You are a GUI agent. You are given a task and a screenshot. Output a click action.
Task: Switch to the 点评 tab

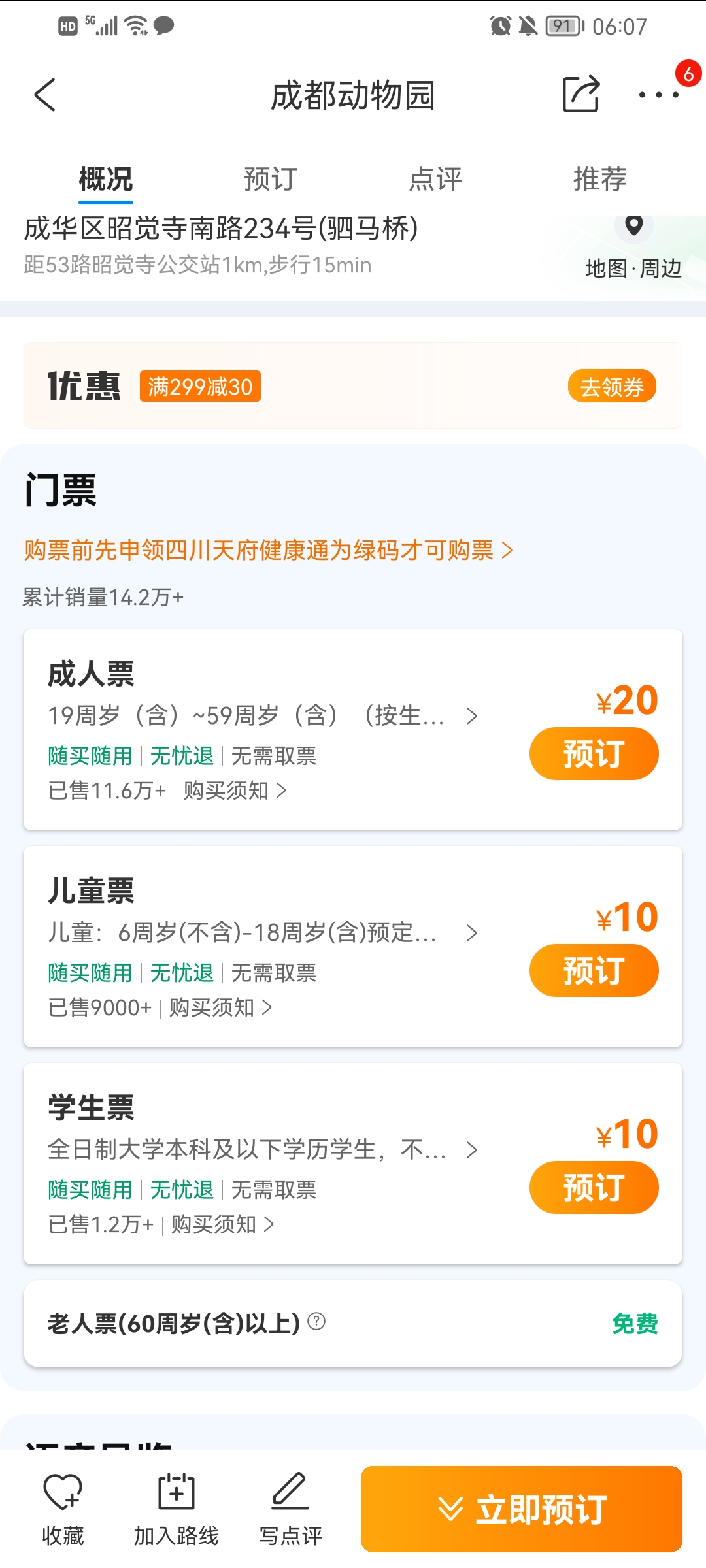pyautogui.click(x=435, y=179)
